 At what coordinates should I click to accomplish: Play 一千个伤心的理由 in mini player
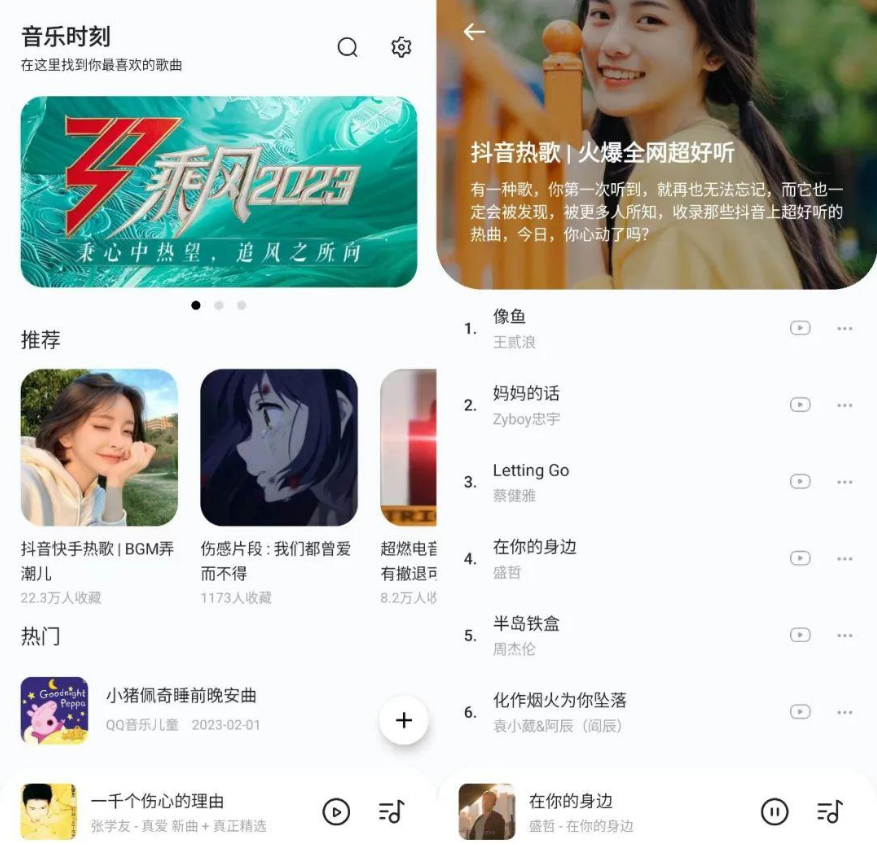336,812
